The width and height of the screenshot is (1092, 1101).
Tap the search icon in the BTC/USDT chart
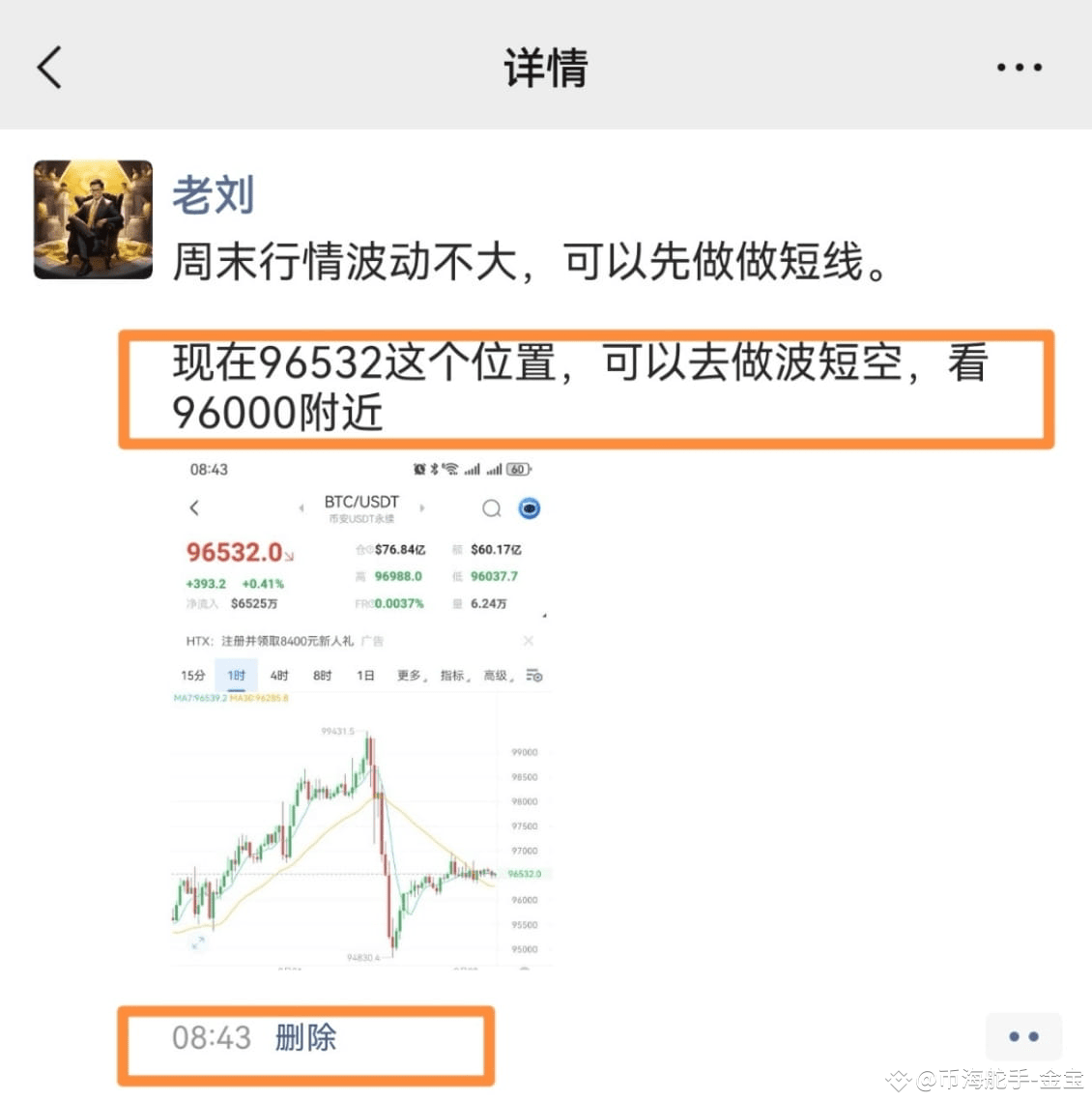491,508
